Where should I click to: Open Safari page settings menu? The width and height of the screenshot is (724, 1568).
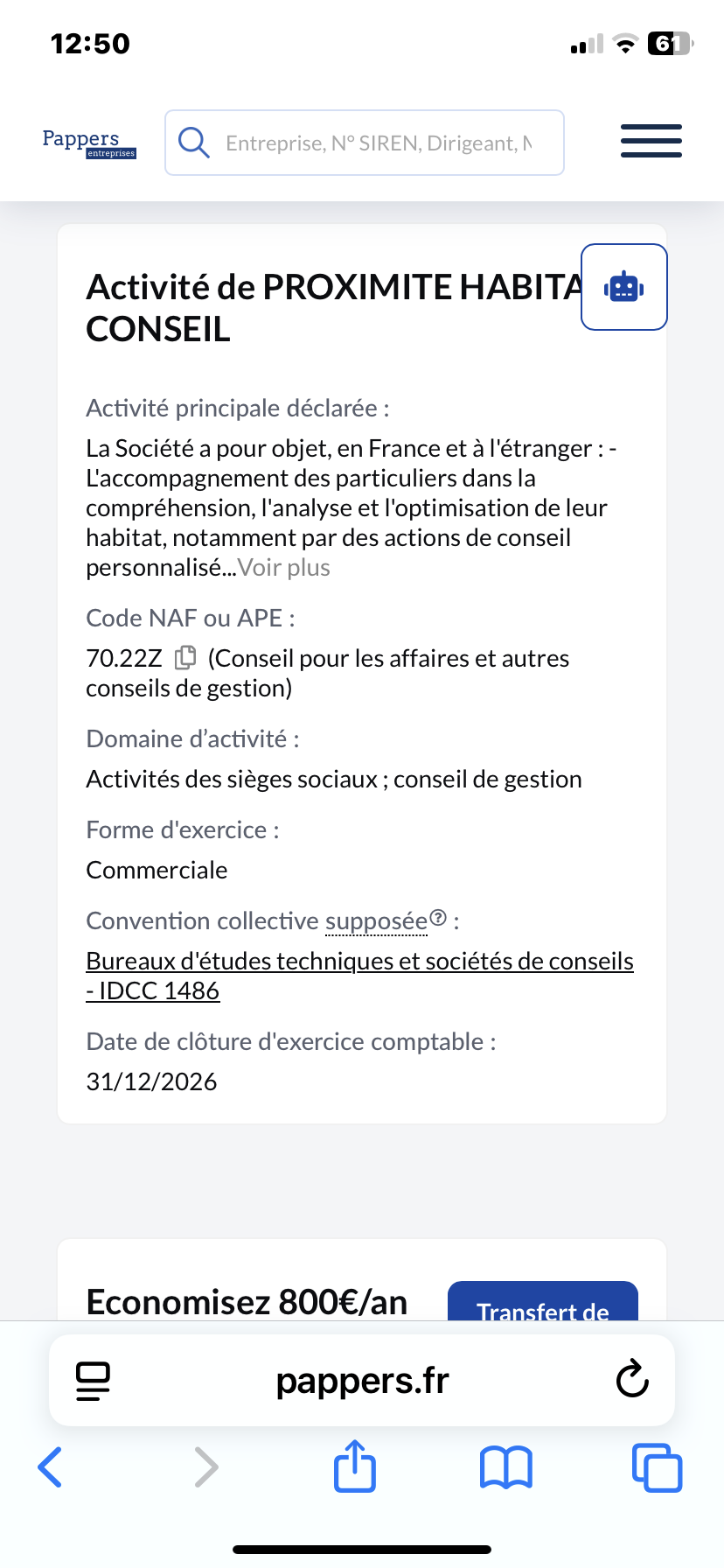pyautogui.click(x=93, y=1381)
